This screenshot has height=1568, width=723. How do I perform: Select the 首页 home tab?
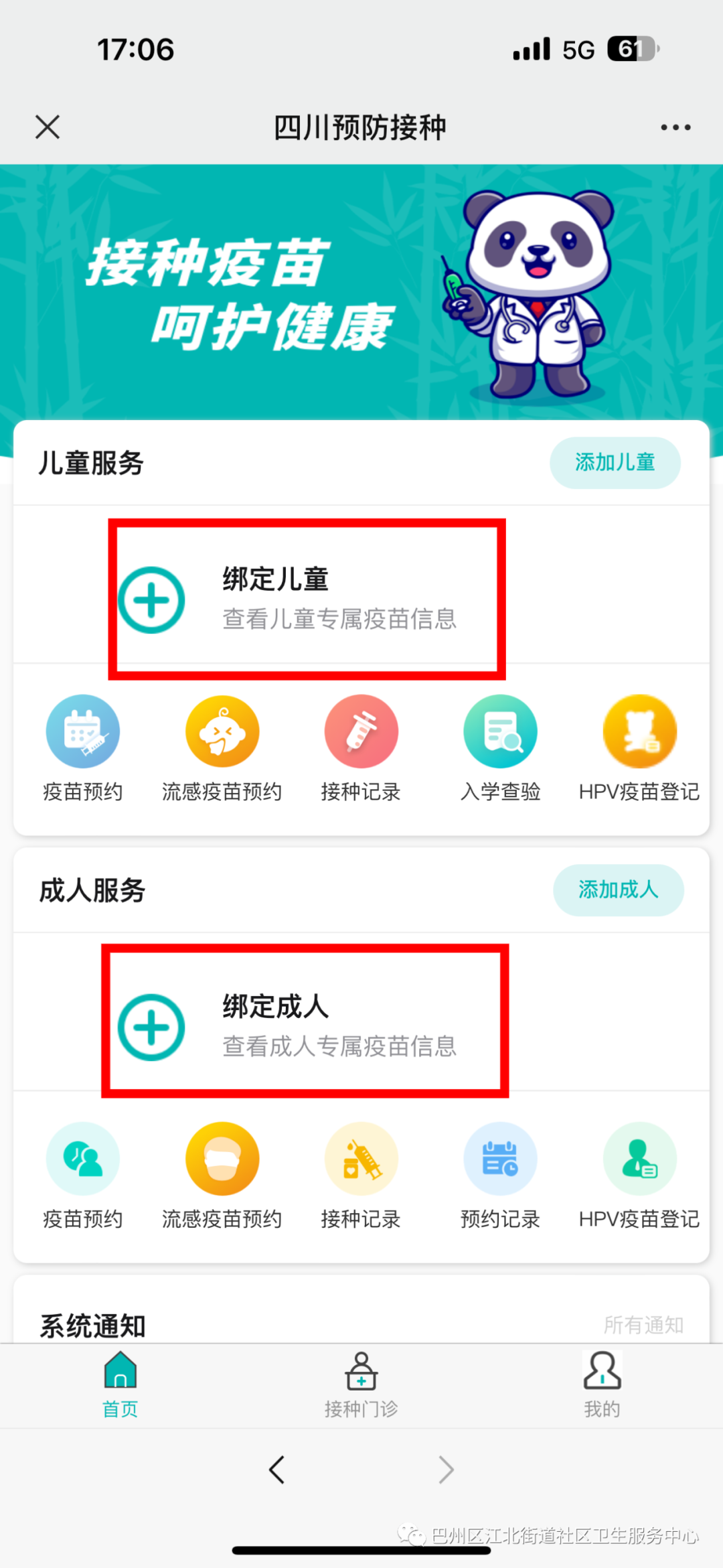pos(120,1386)
